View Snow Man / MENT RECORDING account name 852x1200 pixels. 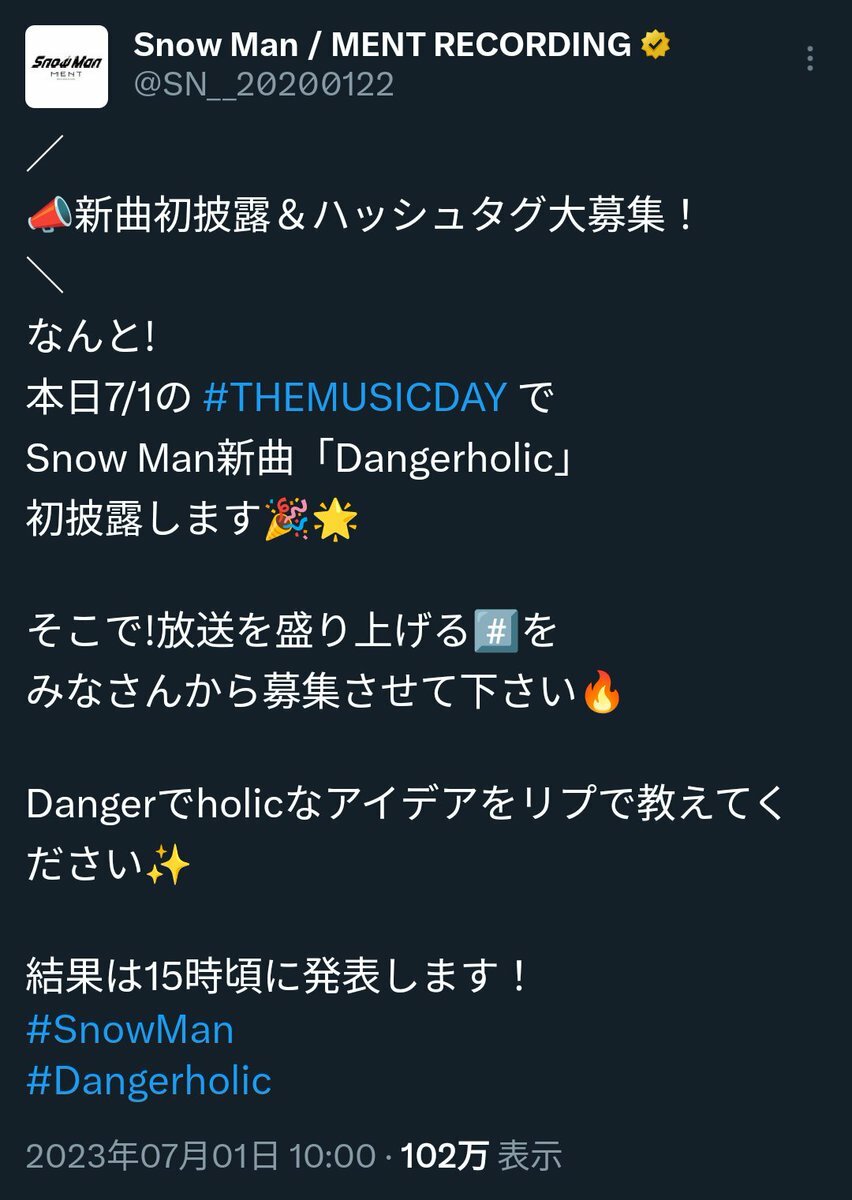coord(382,44)
